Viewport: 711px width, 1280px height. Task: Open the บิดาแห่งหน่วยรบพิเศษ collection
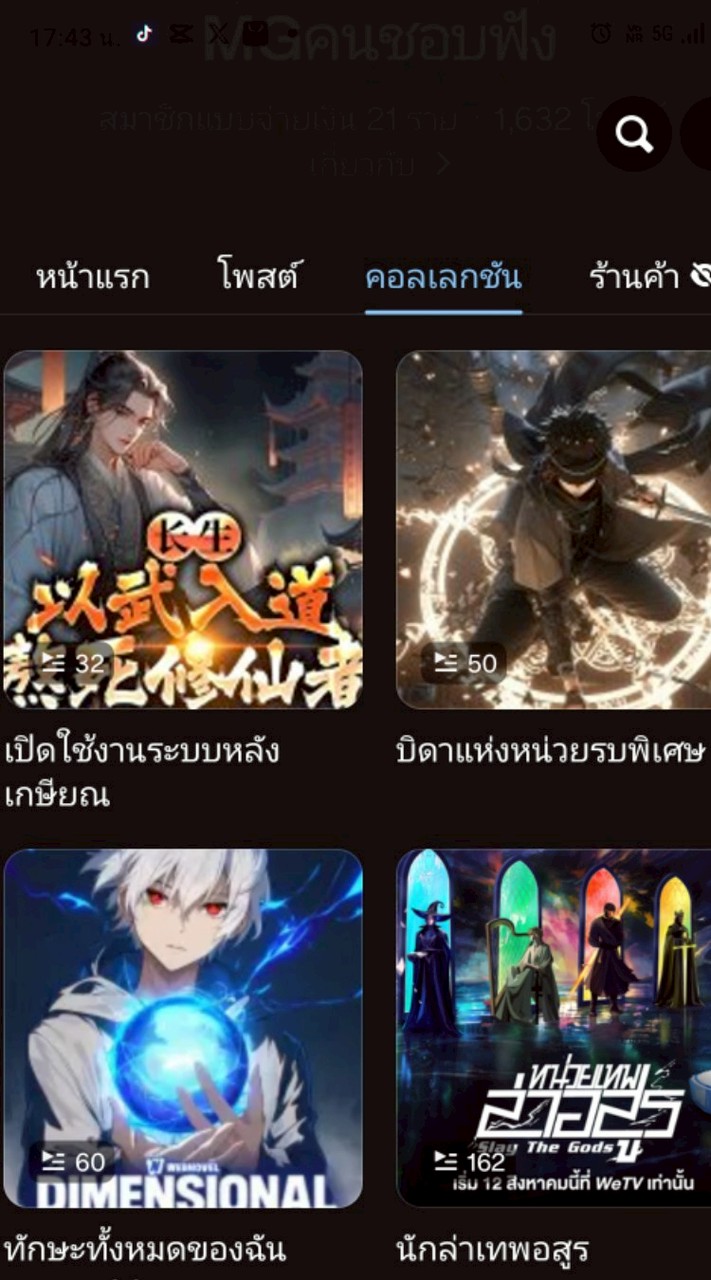pyautogui.click(x=553, y=530)
